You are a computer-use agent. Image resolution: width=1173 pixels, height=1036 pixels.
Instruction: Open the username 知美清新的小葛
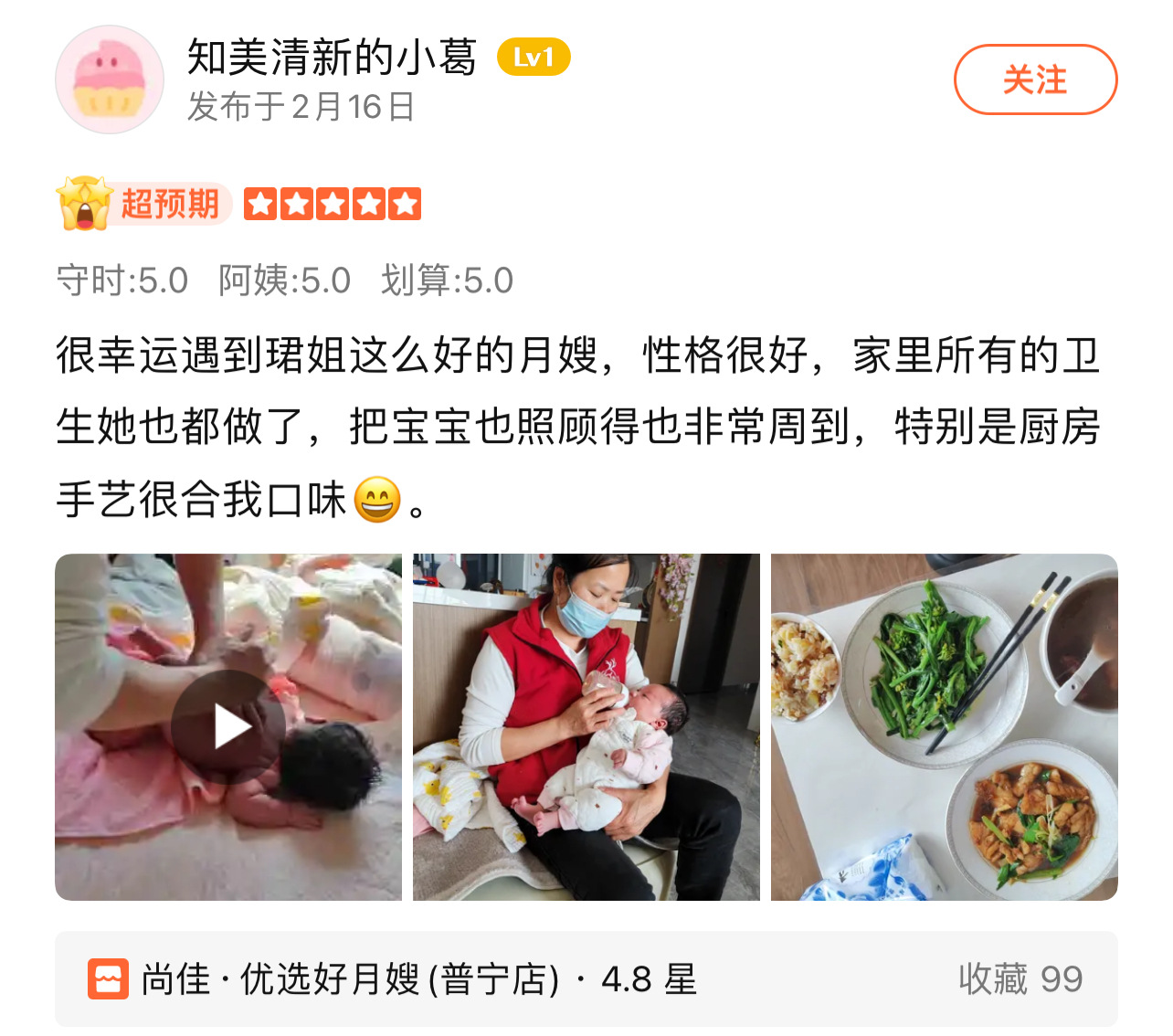click(x=332, y=57)
